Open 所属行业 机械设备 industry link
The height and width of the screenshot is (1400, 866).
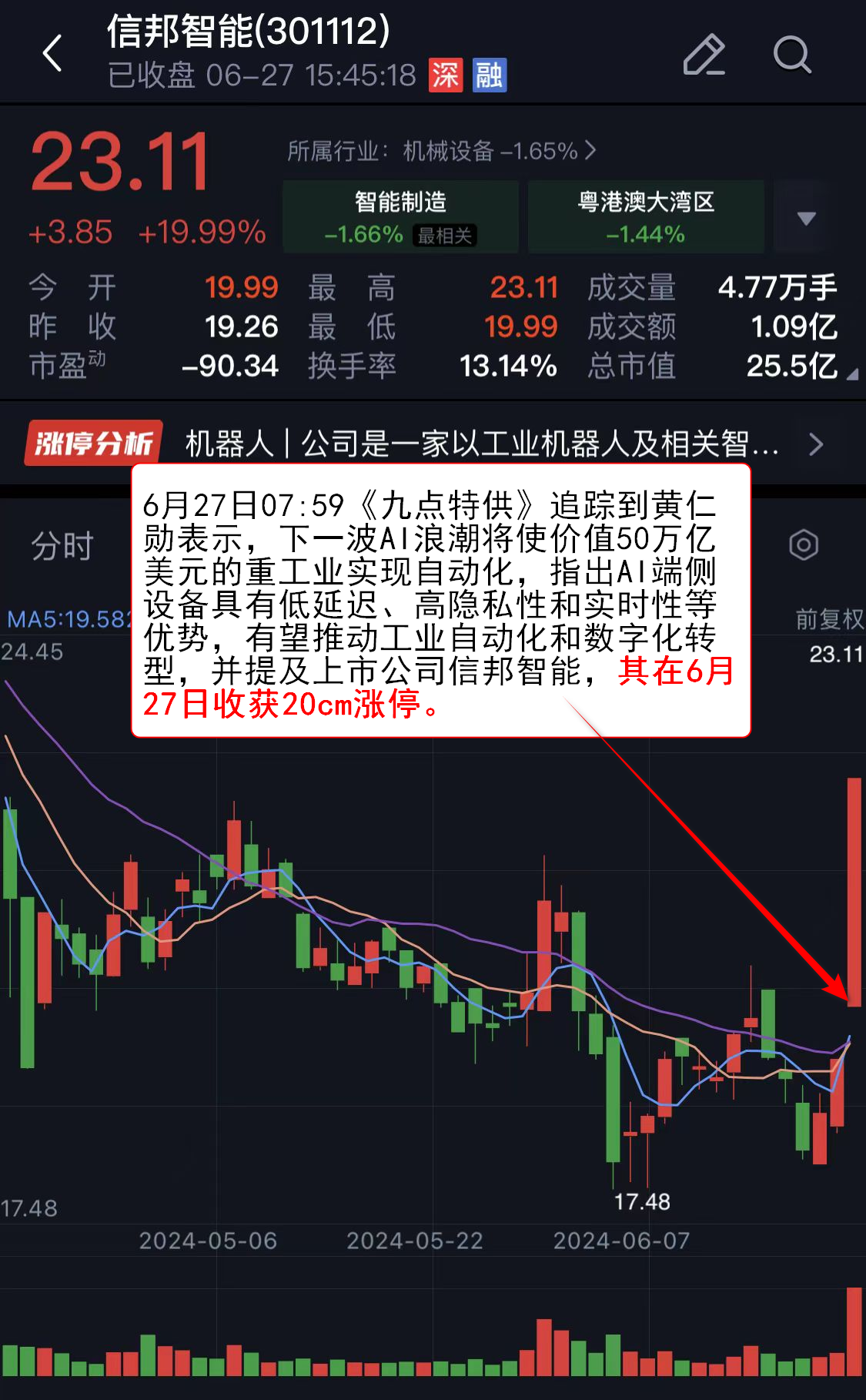pos(441,151)
